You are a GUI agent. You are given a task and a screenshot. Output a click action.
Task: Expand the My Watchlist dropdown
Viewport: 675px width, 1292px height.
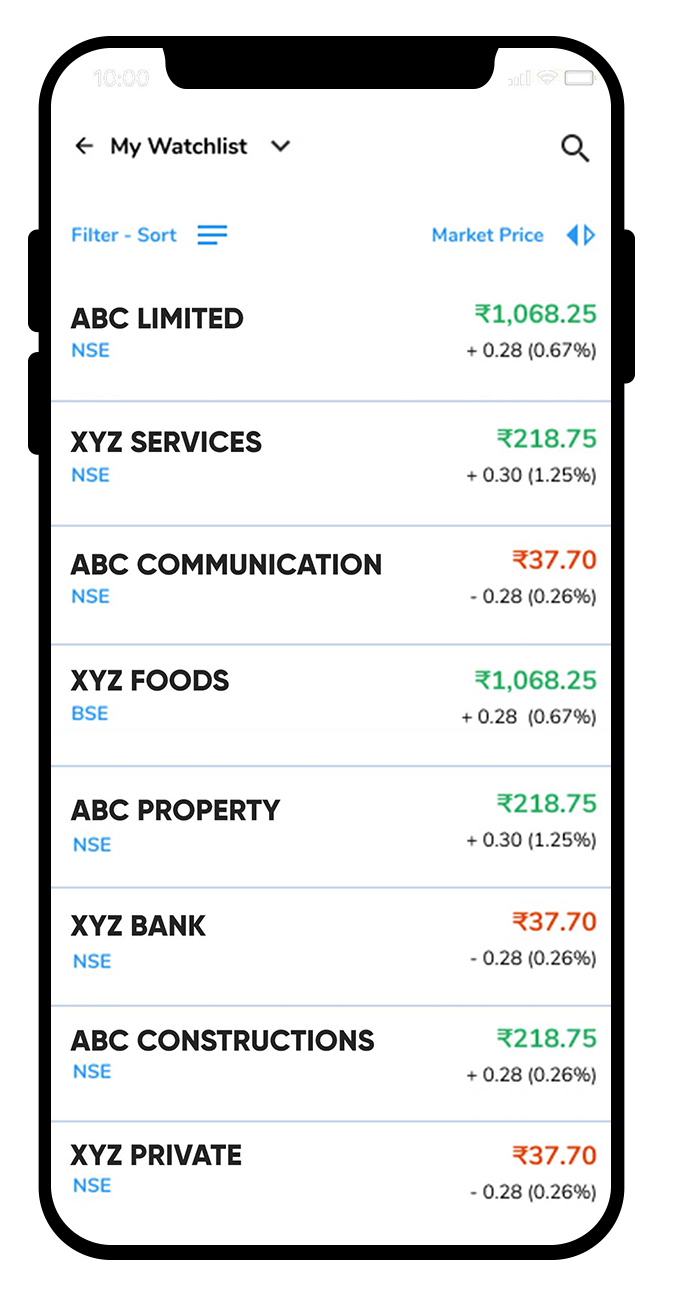(281, 146)
